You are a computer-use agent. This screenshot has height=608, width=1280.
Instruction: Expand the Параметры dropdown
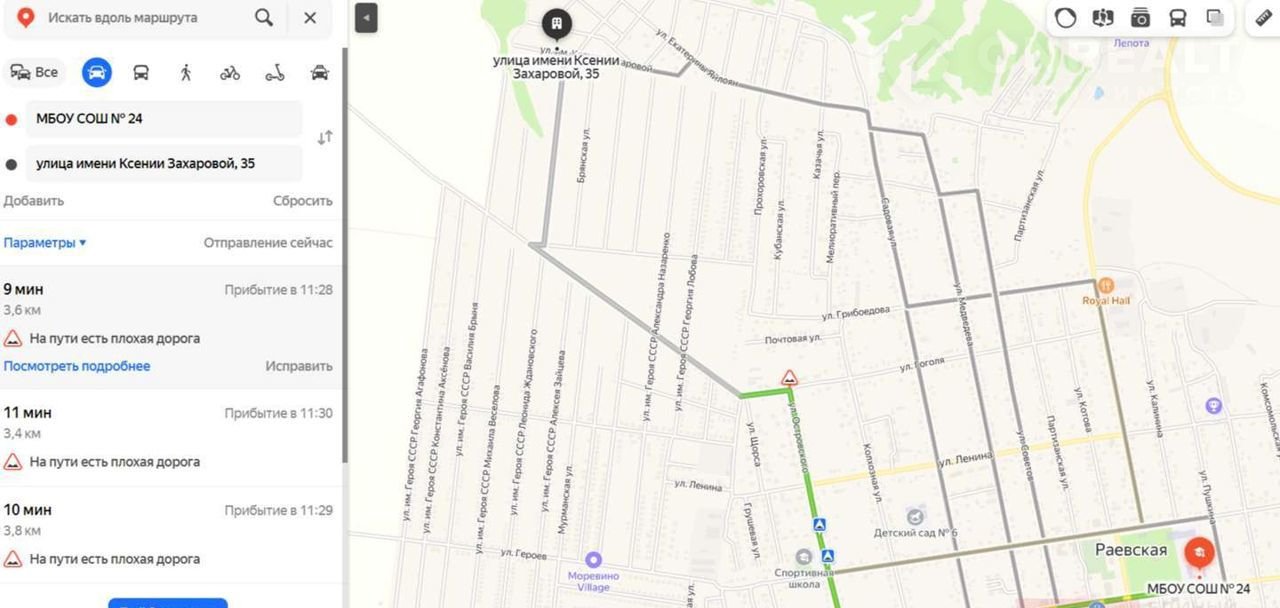44,242
